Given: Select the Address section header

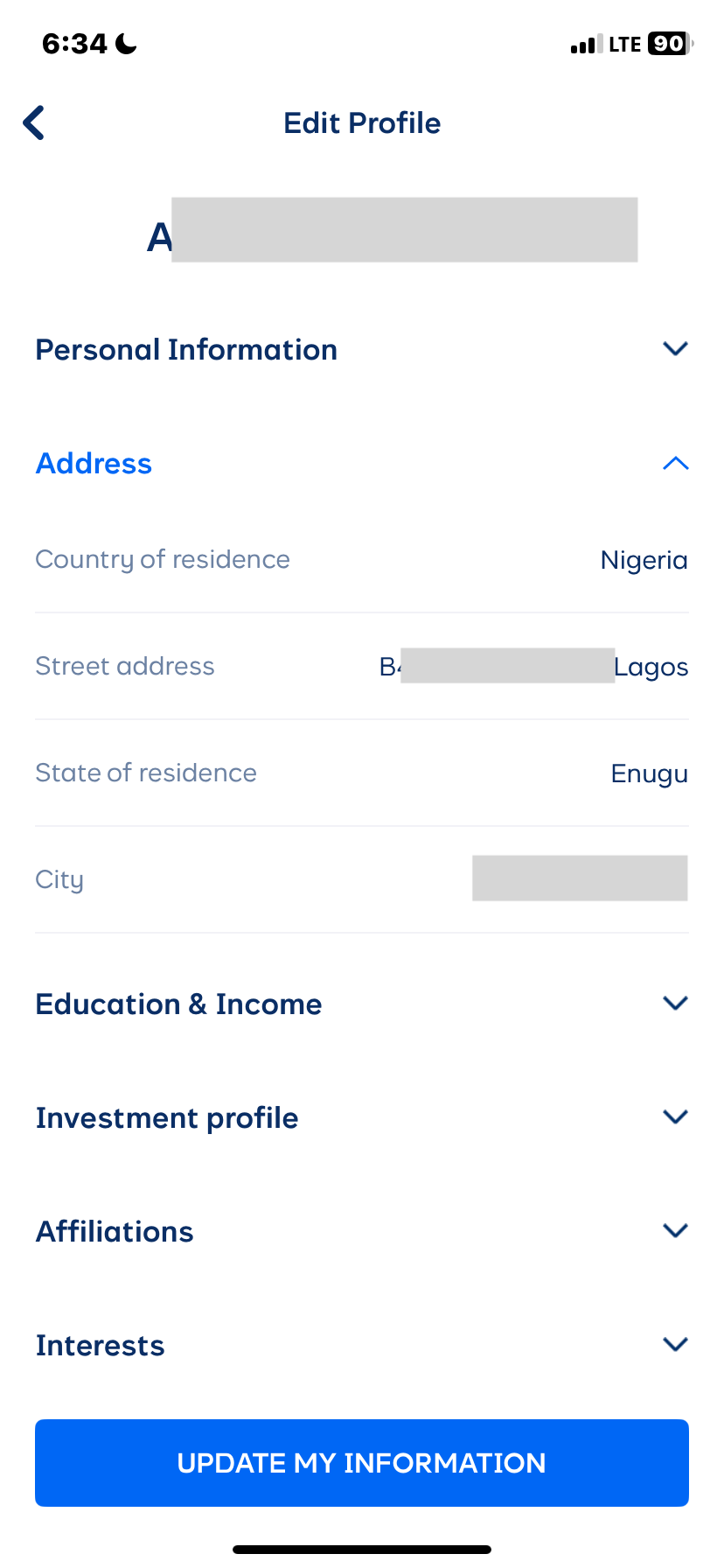Looking at the screenshot, I should pos(94,463).
